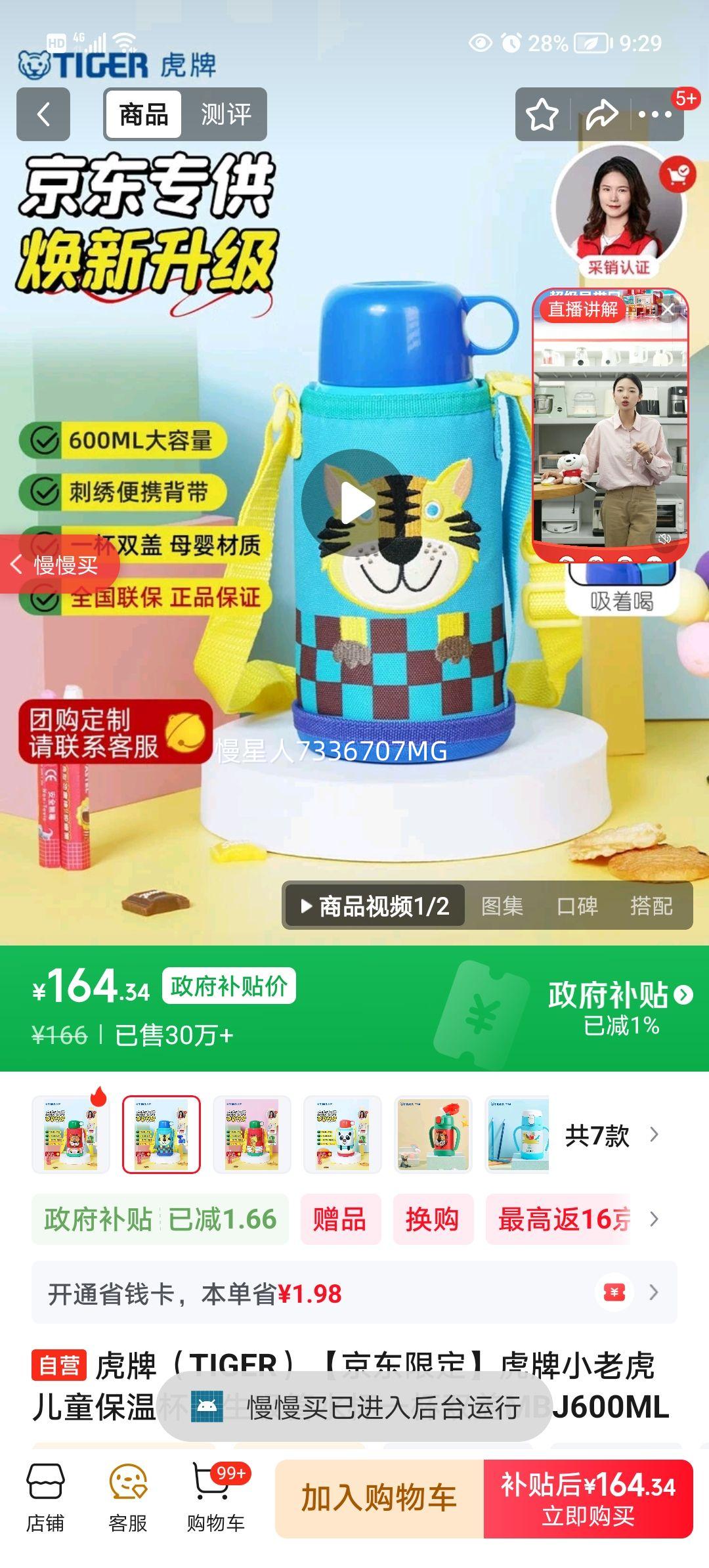Tap the back arrow at top left

[x=42, y=114]
